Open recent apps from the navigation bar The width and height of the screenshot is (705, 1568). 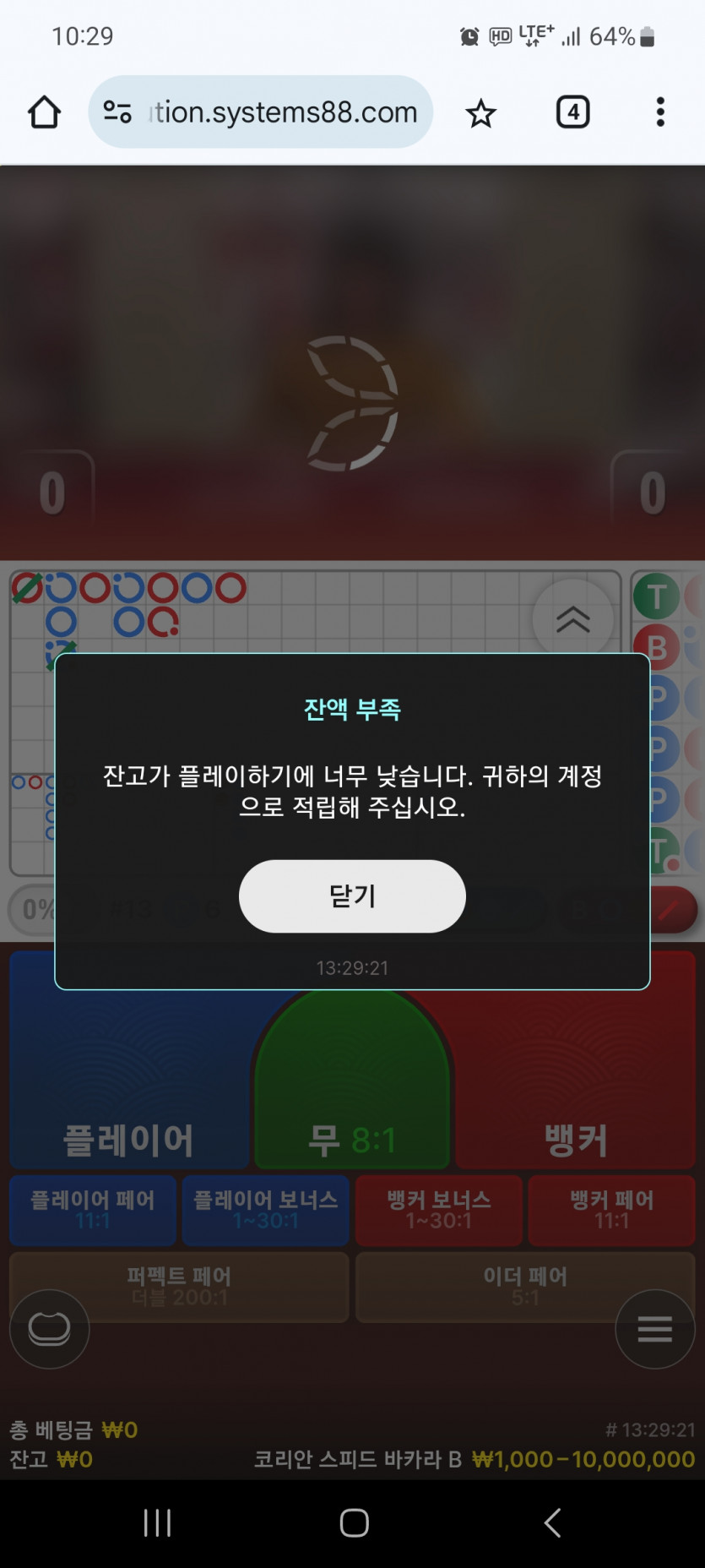pos(157,1523)
